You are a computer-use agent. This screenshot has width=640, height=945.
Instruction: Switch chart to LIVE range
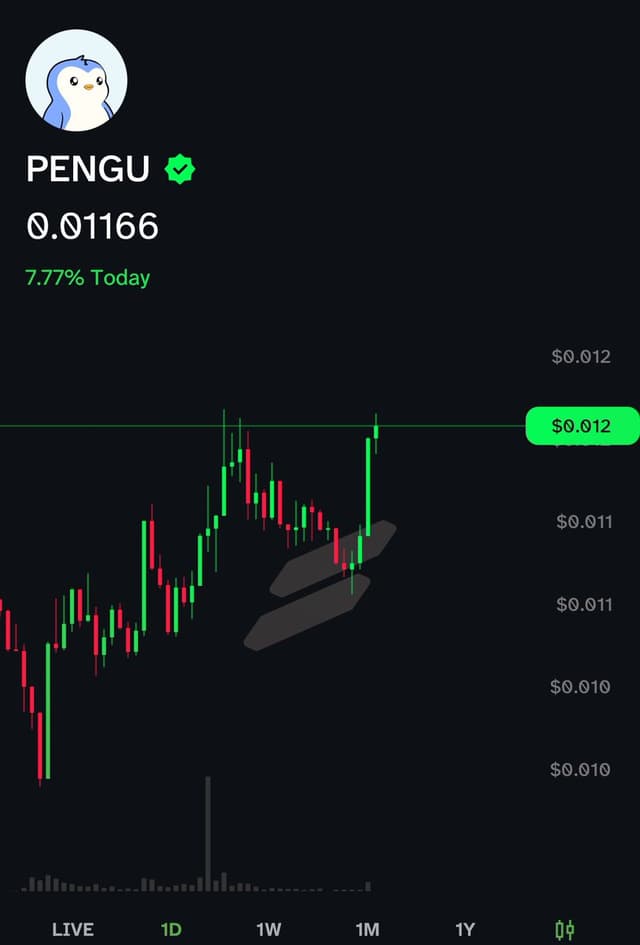(73, 929)
